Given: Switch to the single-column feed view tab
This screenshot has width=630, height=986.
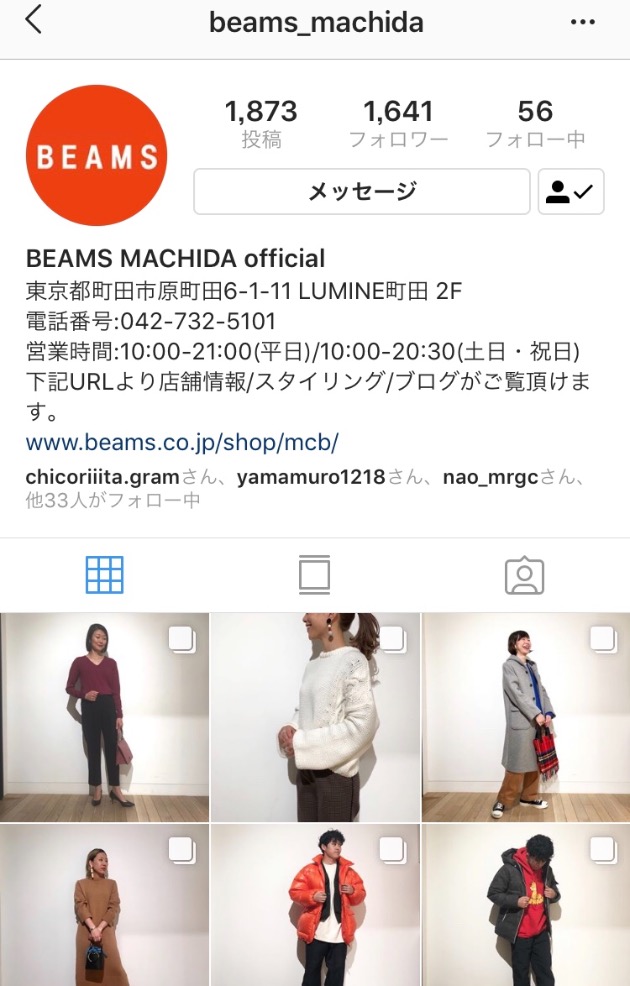Looking at the screenshot, I should (x=314, y=575).
